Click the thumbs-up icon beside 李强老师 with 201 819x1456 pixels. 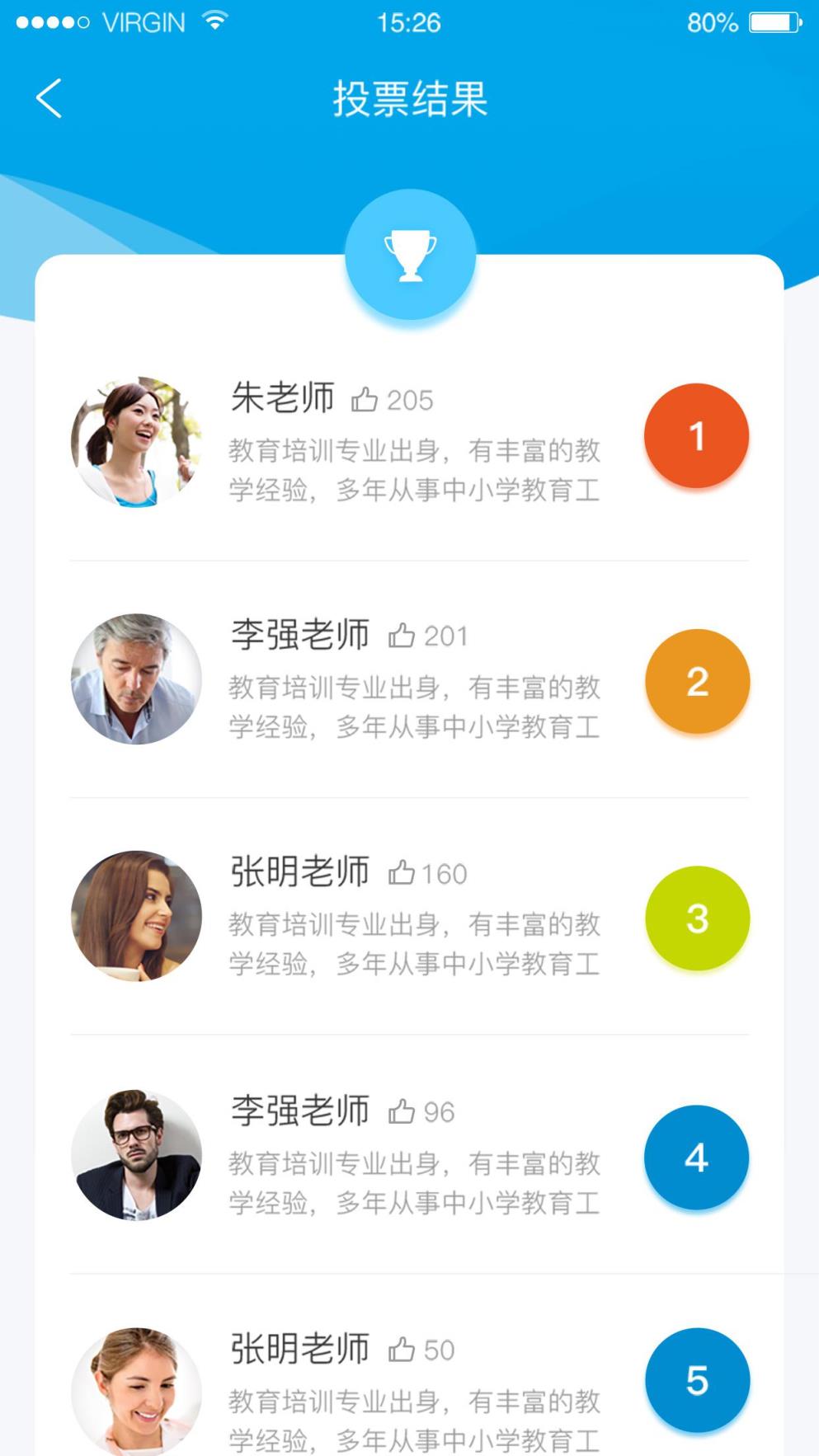402,635
